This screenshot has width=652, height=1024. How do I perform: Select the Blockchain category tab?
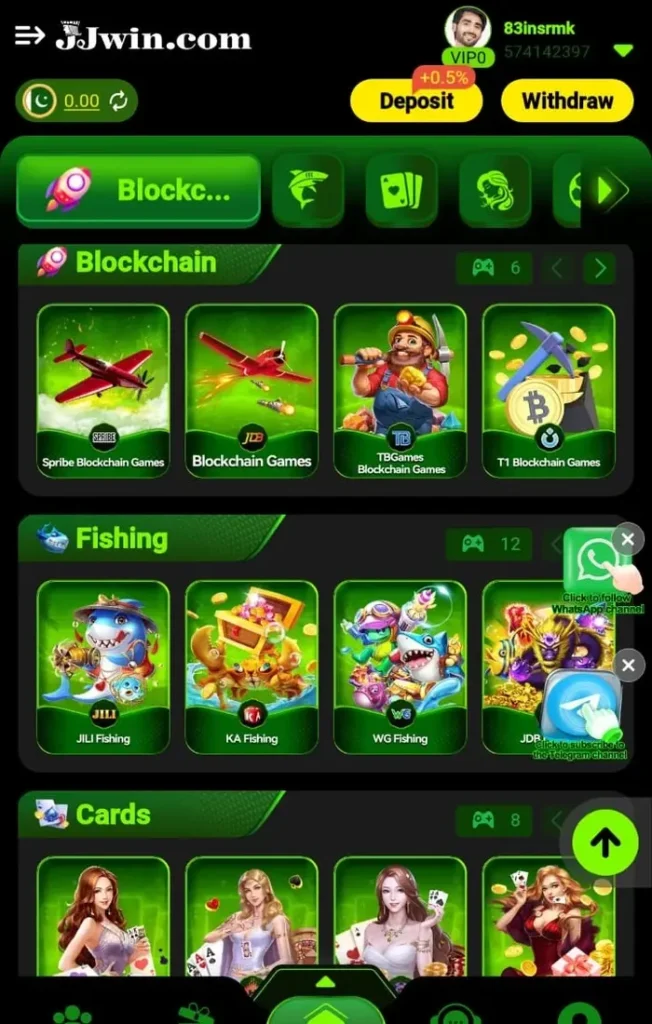(x=138, y=190)
